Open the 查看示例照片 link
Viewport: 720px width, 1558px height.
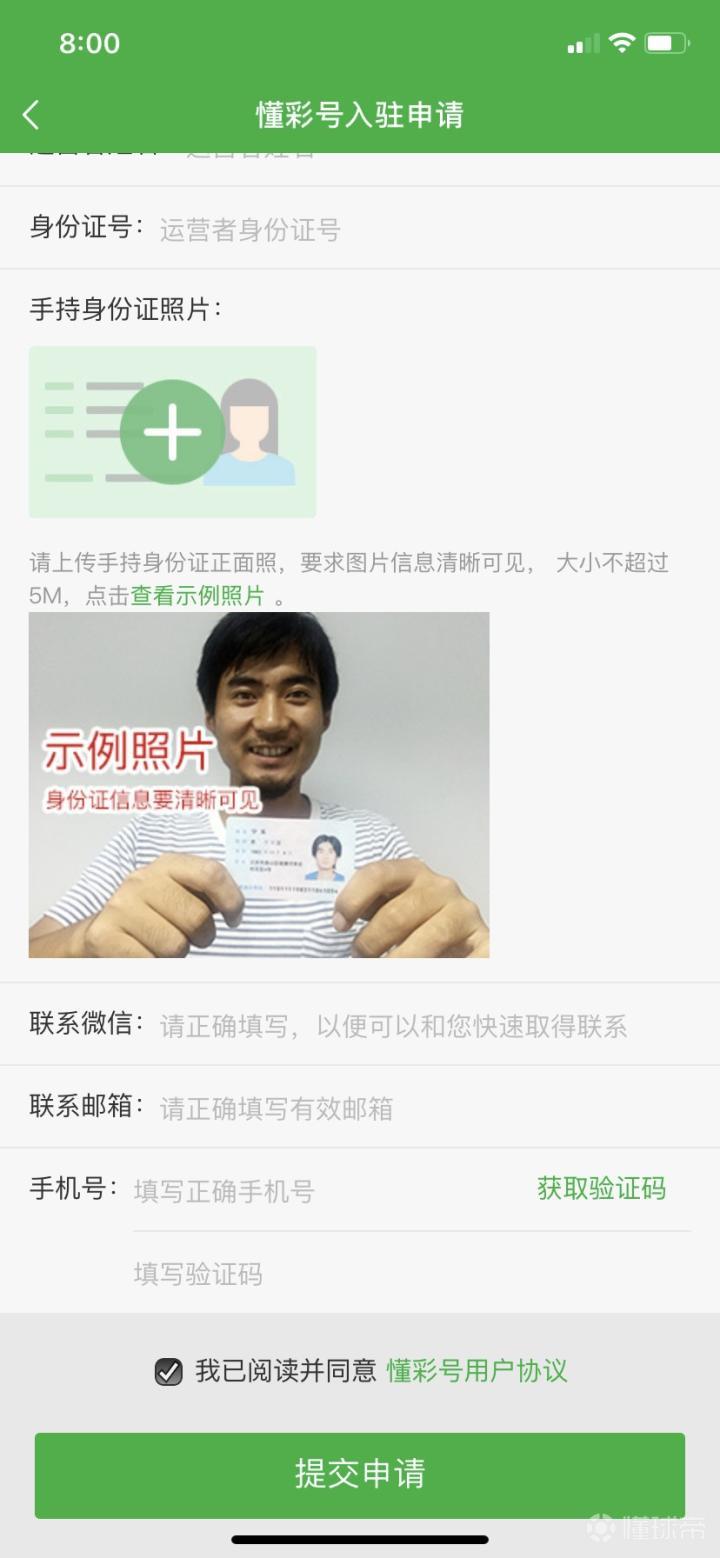tap(198, 597)
